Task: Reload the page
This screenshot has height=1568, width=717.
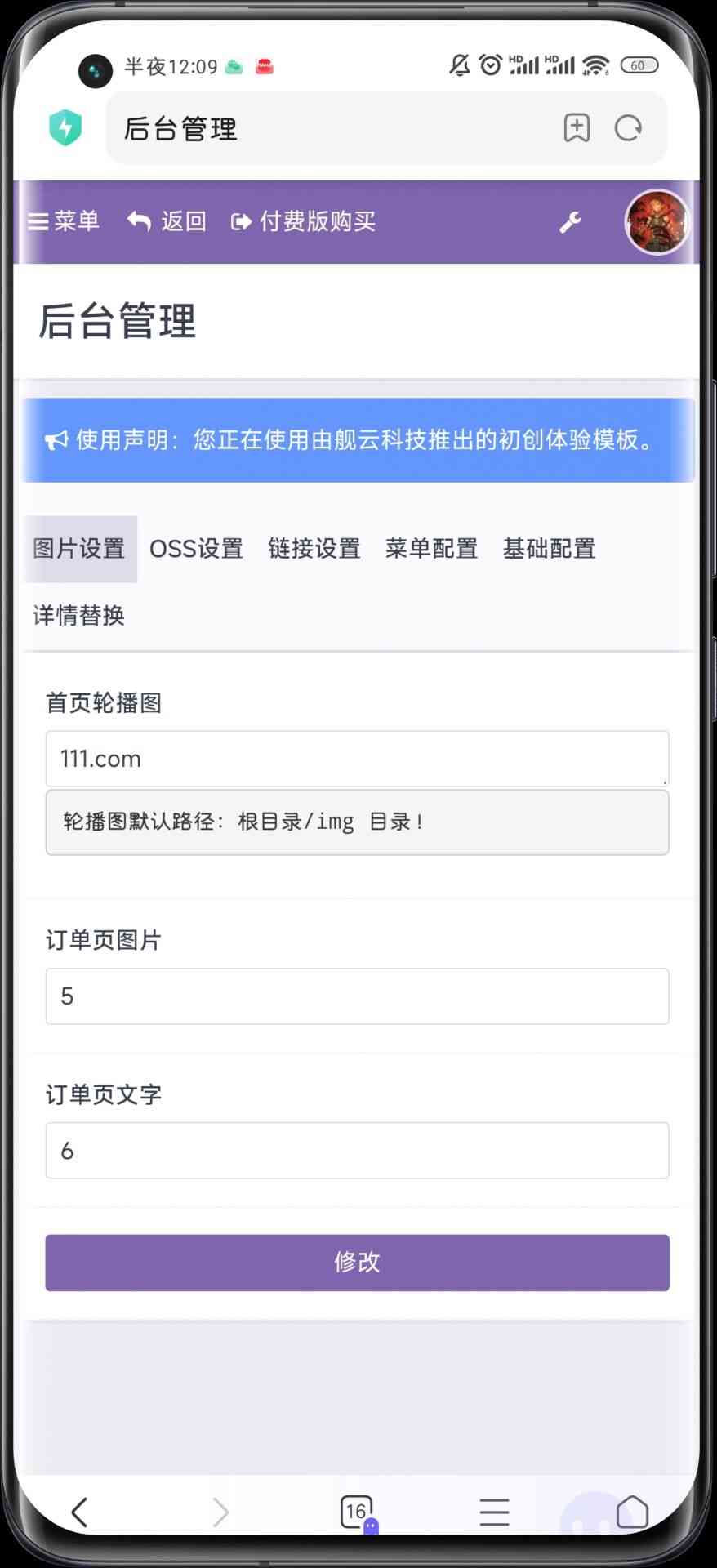Action: [x=628, y=128]
